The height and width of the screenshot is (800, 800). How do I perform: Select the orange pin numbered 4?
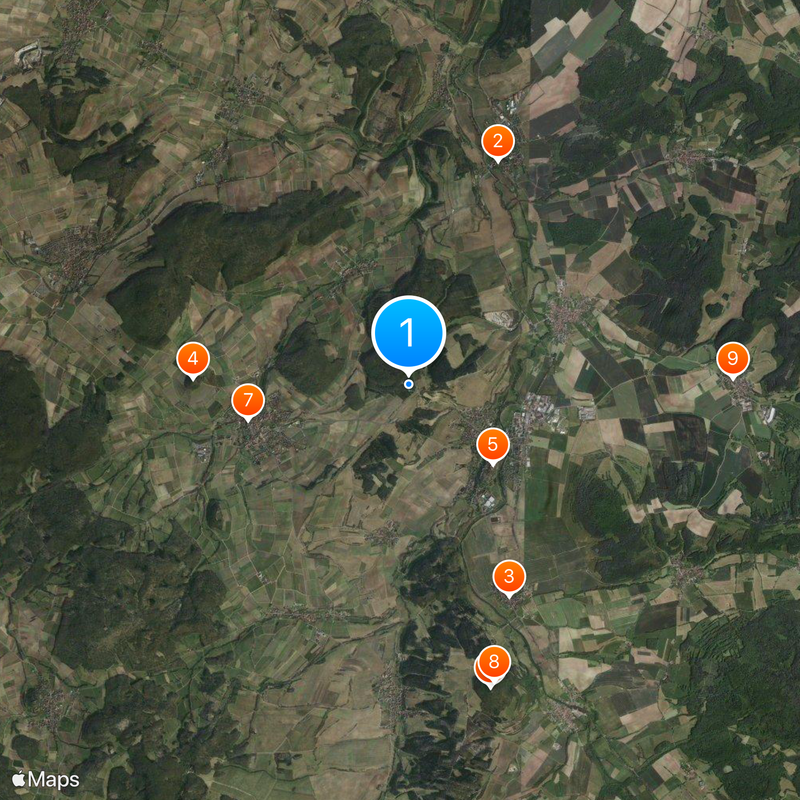192,358
